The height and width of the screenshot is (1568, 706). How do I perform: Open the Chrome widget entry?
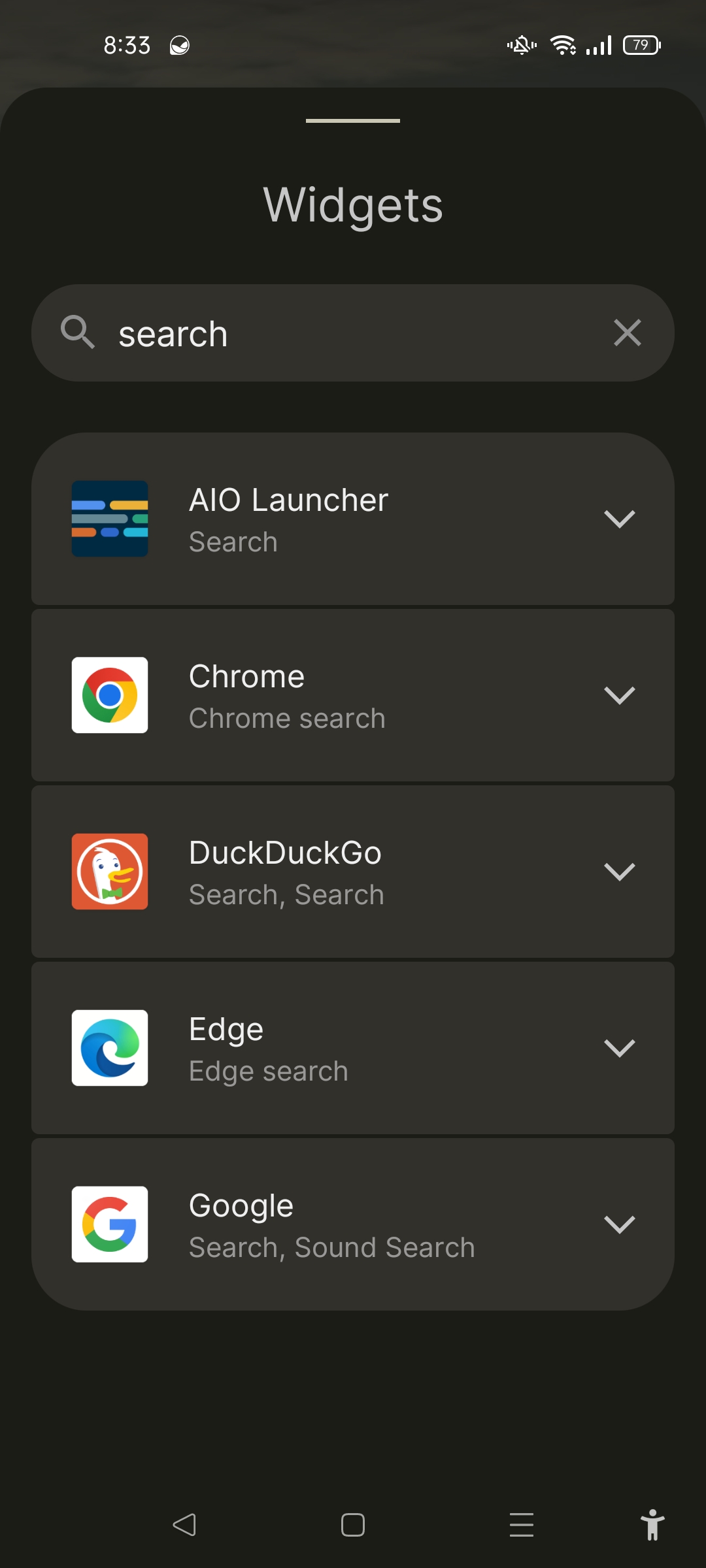tap(353, 695)
